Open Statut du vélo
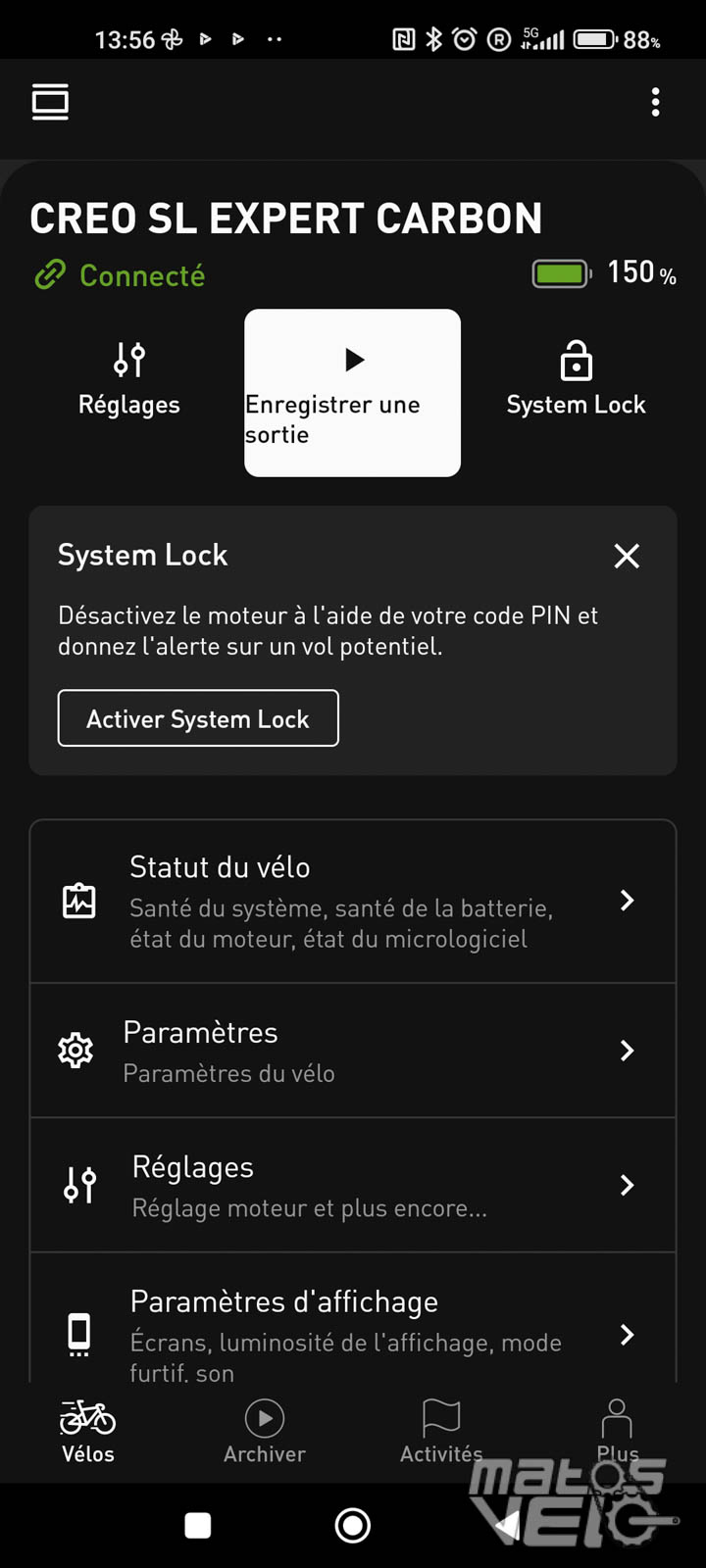Screen dimensions: 706x1568 pyautogui.click(x=353, y=902)
